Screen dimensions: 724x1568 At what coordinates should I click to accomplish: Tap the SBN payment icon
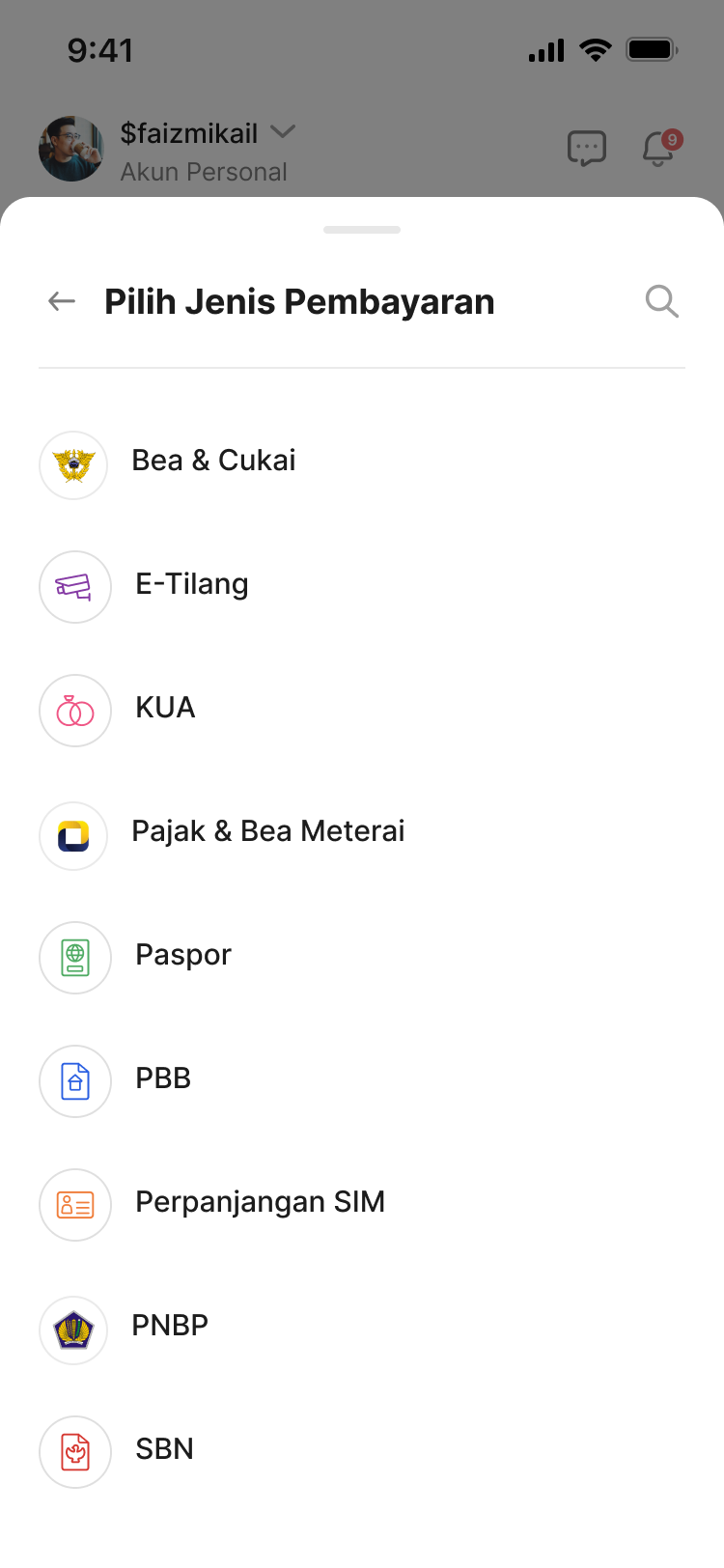[74, 1452]
